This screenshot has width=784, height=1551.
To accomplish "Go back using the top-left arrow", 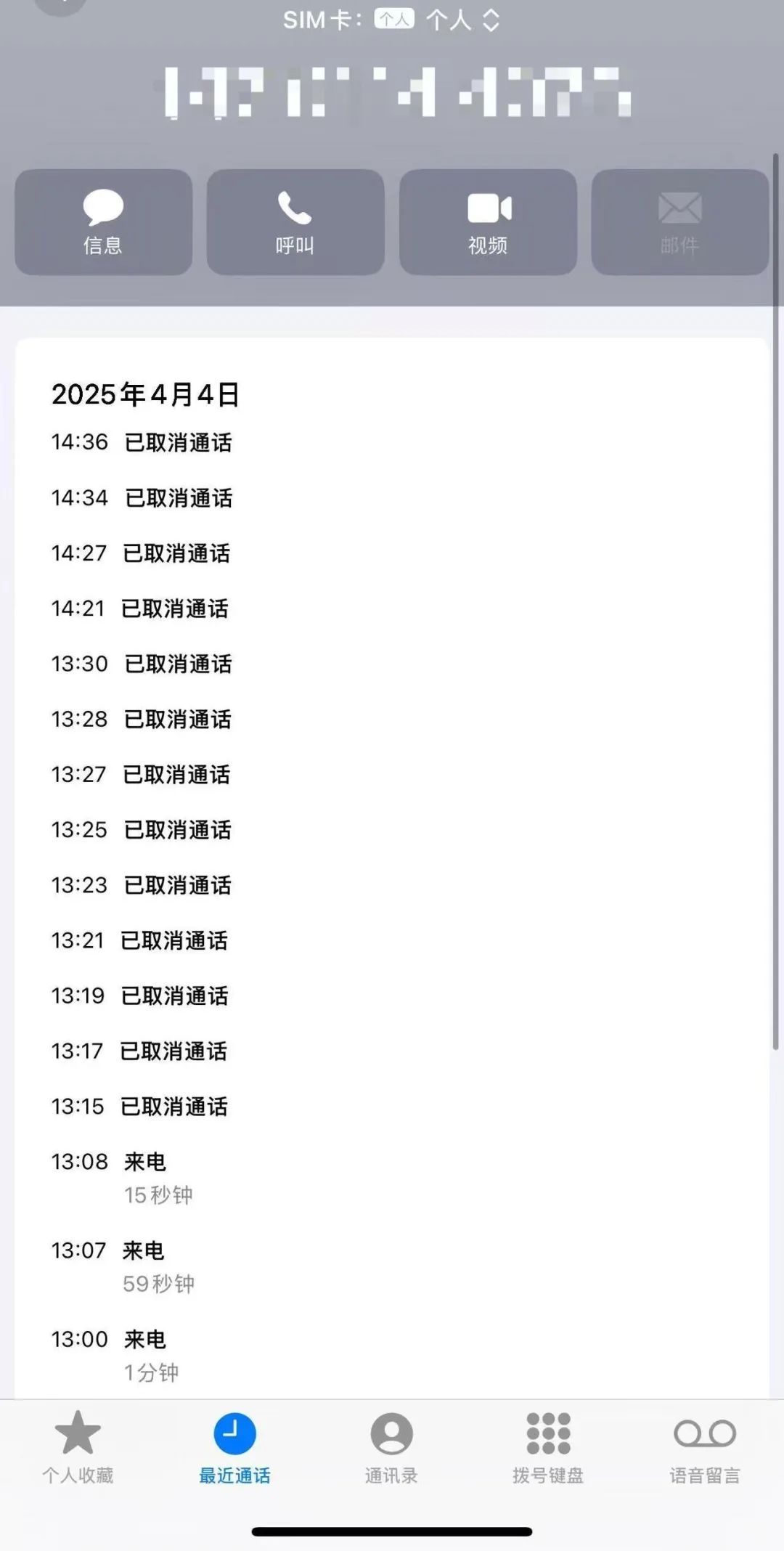I will (61, 4).
